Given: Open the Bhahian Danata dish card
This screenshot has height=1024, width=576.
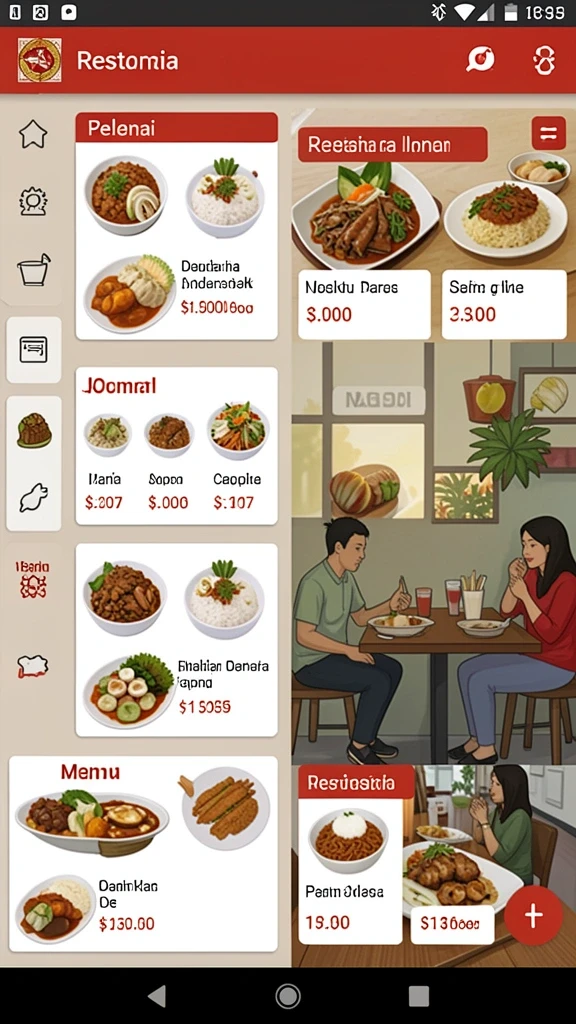Looking at the screenshot, I should (x=177, y=640).
